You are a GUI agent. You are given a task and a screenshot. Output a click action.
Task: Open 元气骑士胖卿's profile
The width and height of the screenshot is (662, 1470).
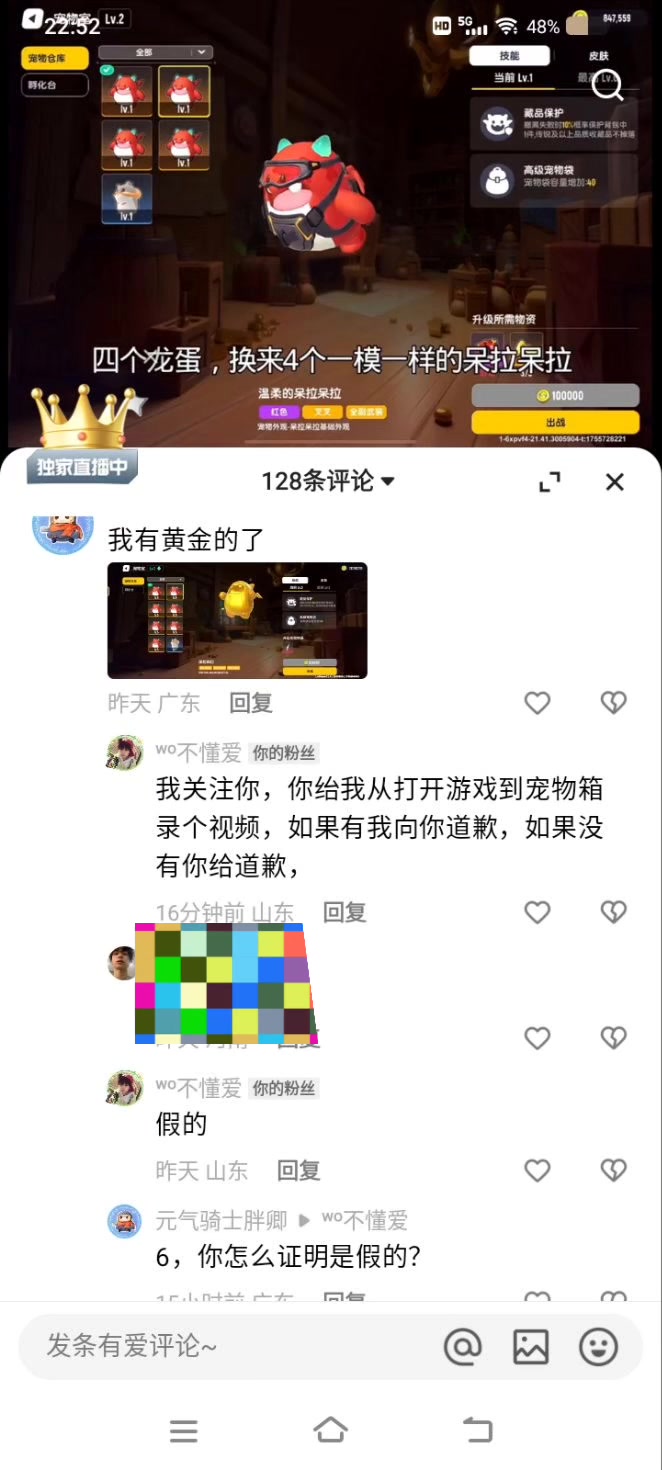(221, 1220)
